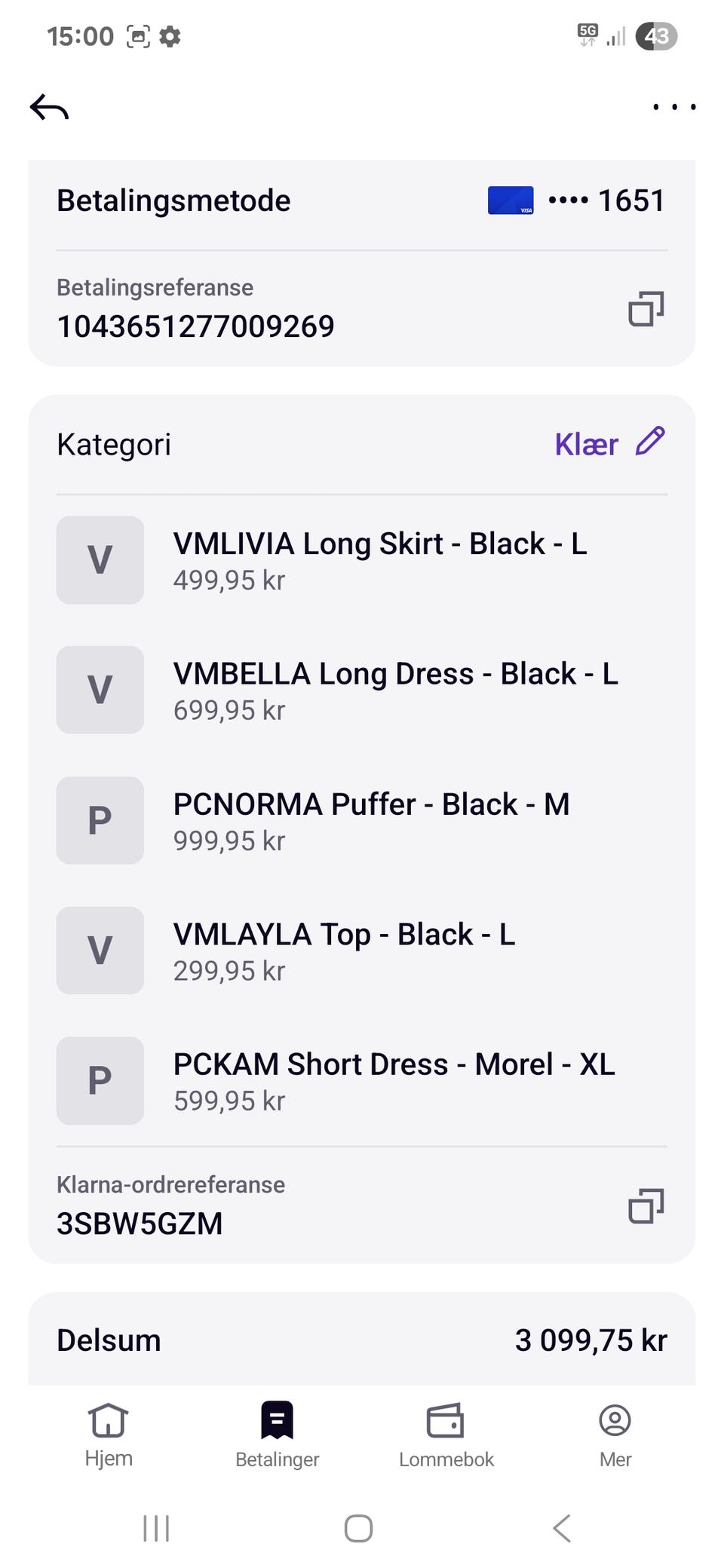The height and width of the screenshot is (1568, 724).
Task: Edit the Klær category
Action: coord(650,443)
